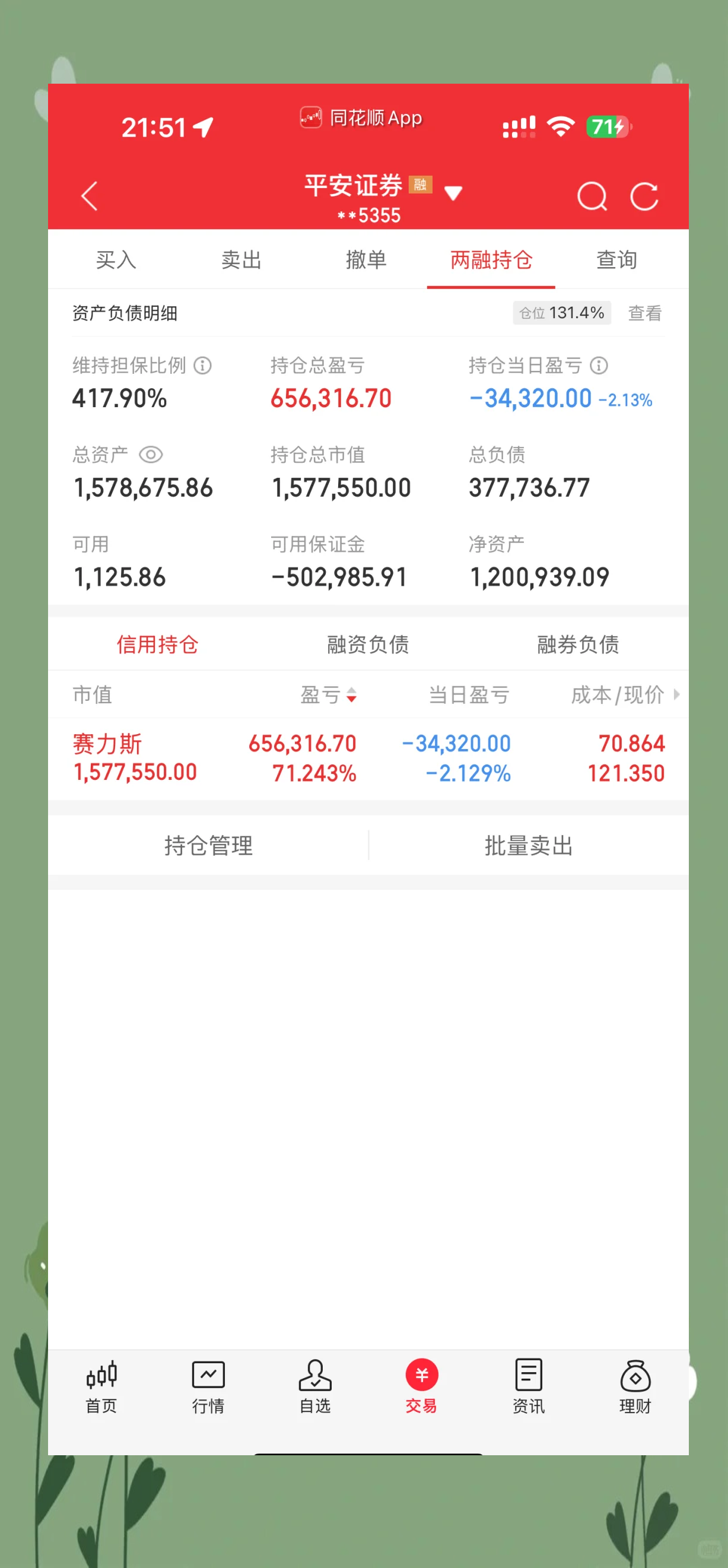Image resolution: width=728 pixels, height=1568 pixels.
Task: Open the account switcher dropdown arrow
Action: point(453,193)
